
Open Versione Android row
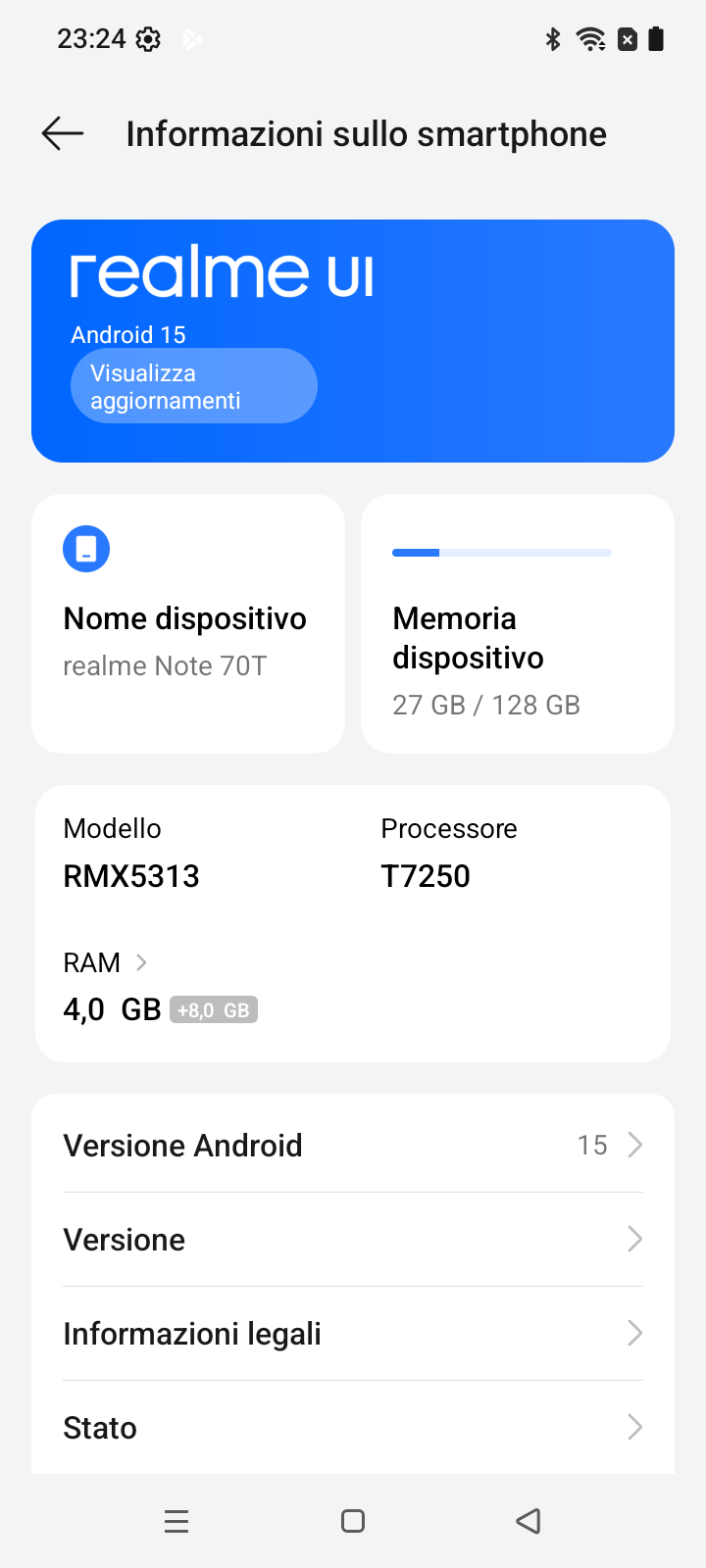pyautogui.click(x=353, y=1145)
